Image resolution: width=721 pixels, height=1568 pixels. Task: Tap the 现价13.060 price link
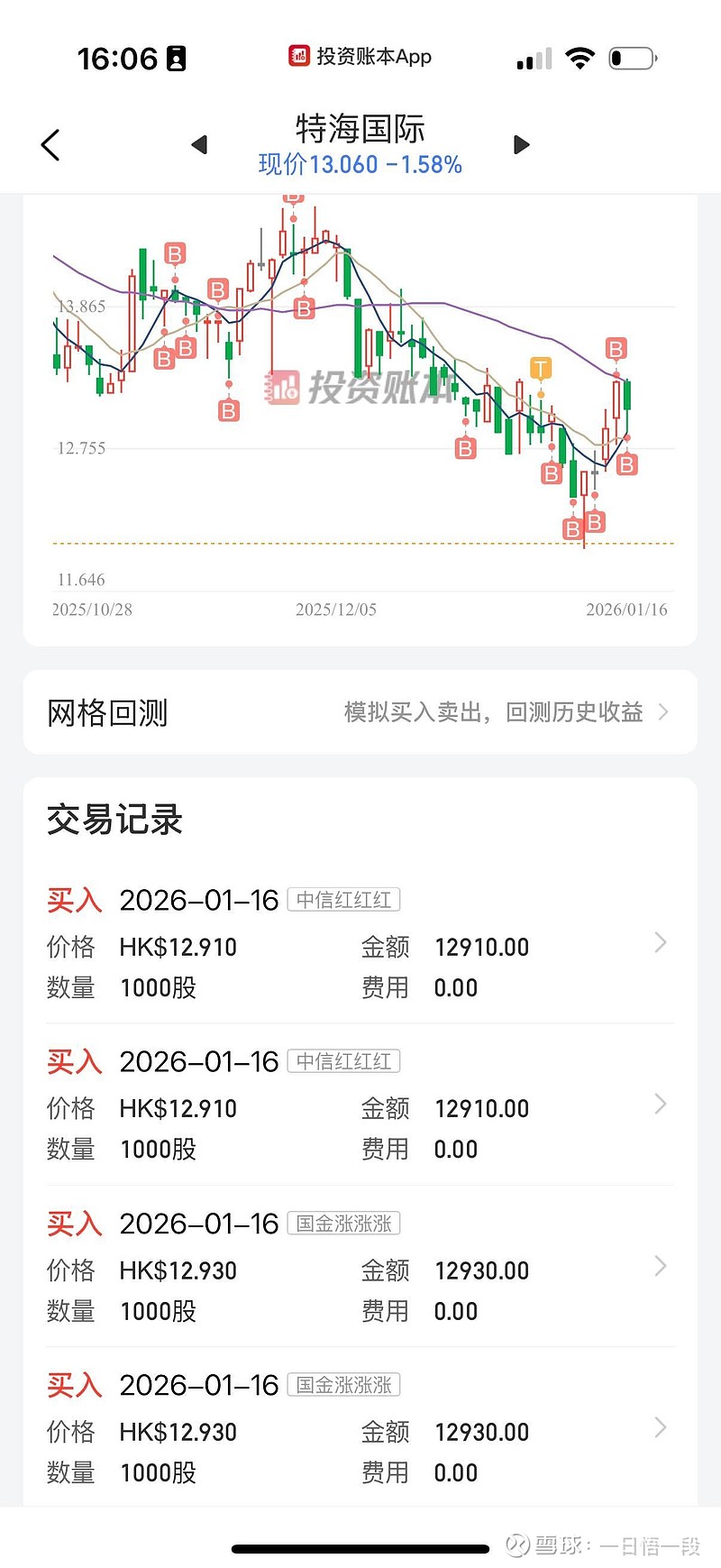[x=360, y=164]
